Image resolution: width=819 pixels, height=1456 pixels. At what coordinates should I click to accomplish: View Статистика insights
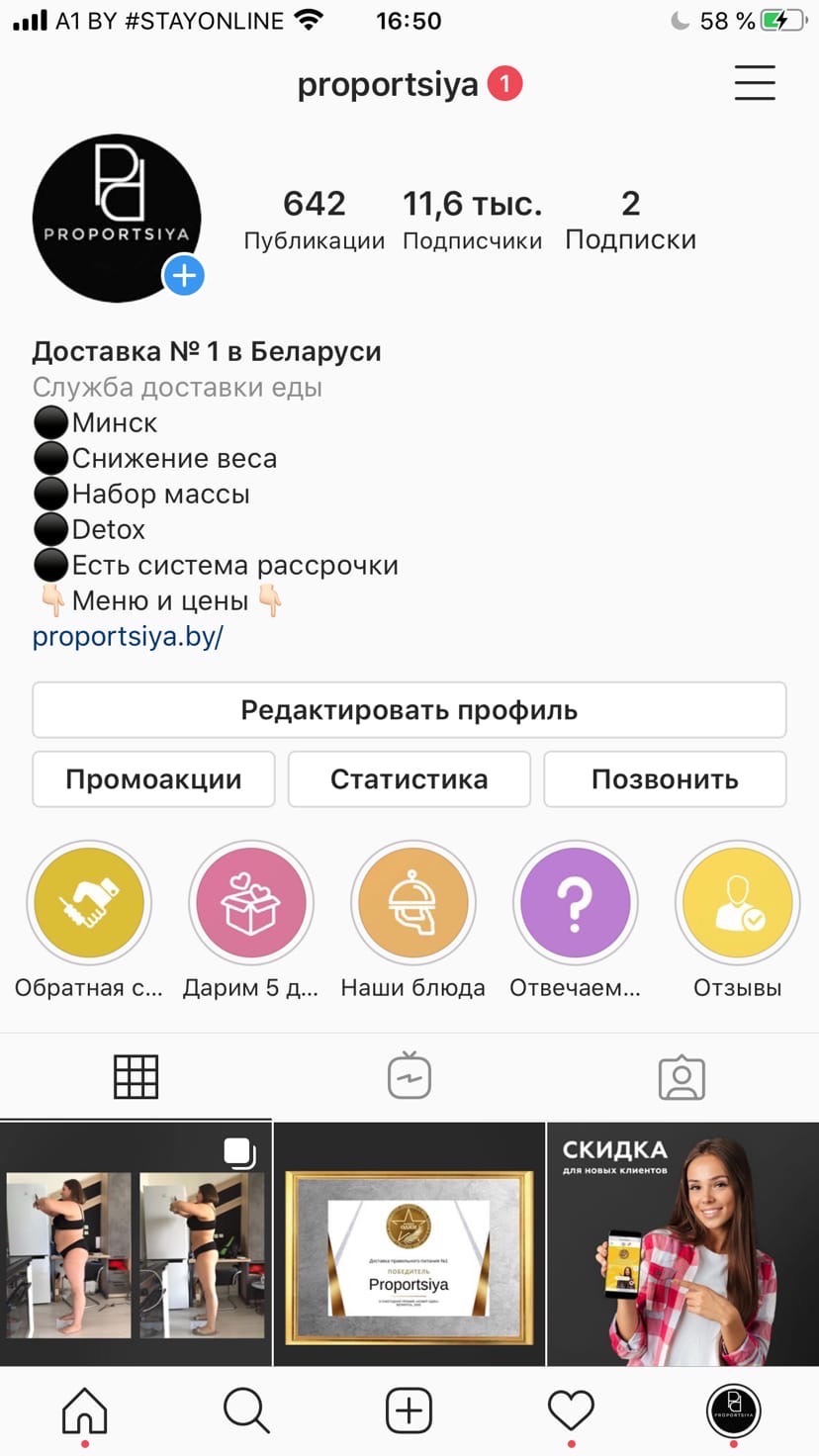pos(409,779)
